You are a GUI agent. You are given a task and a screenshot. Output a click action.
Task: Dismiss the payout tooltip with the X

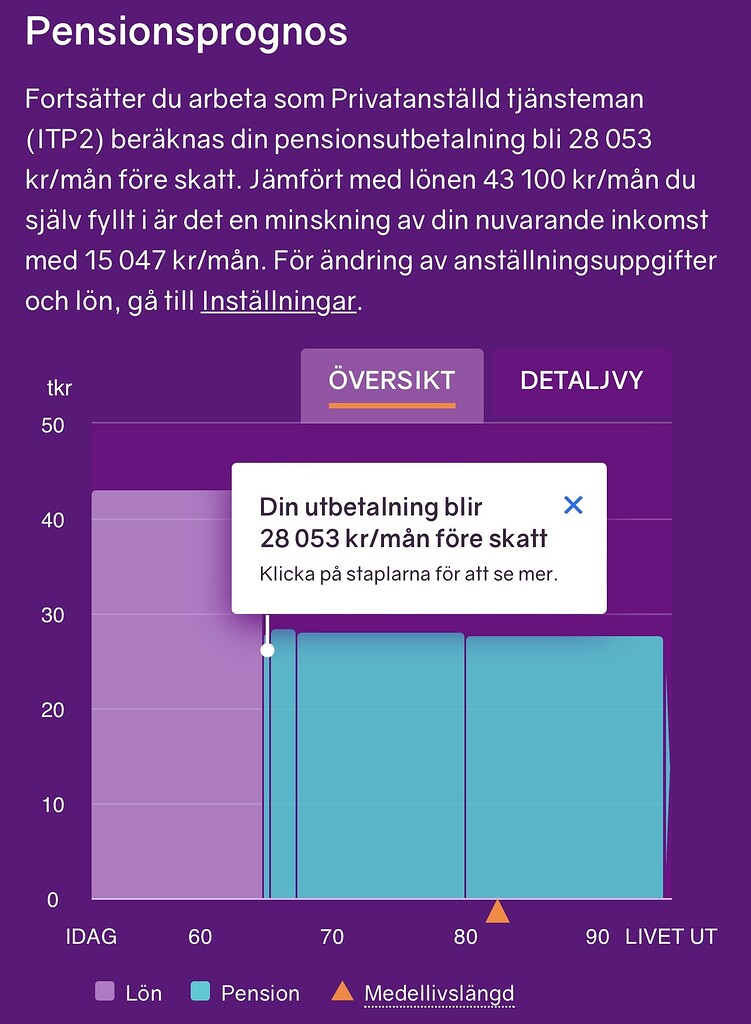(573, 506)
